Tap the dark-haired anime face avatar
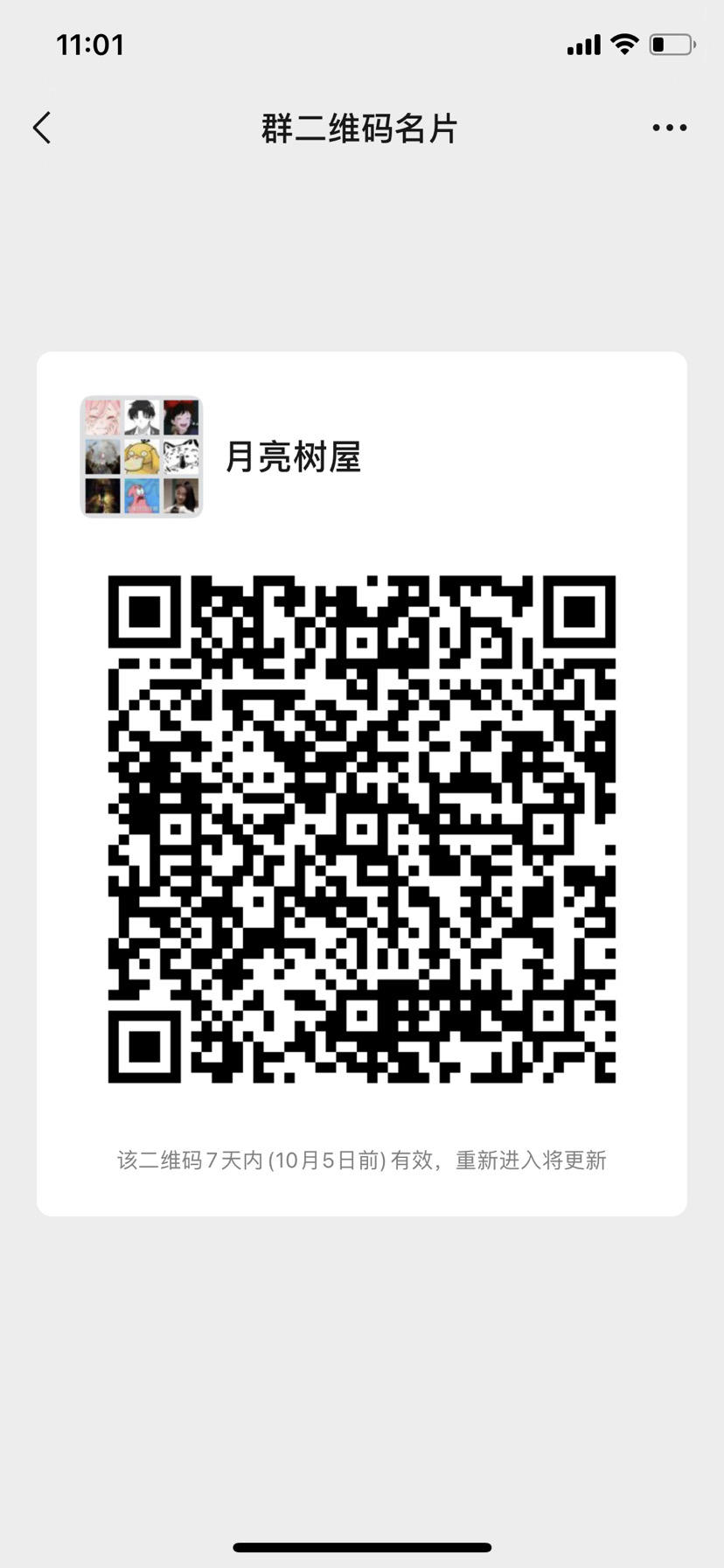Screen dimensions: 724x1568 181,418
